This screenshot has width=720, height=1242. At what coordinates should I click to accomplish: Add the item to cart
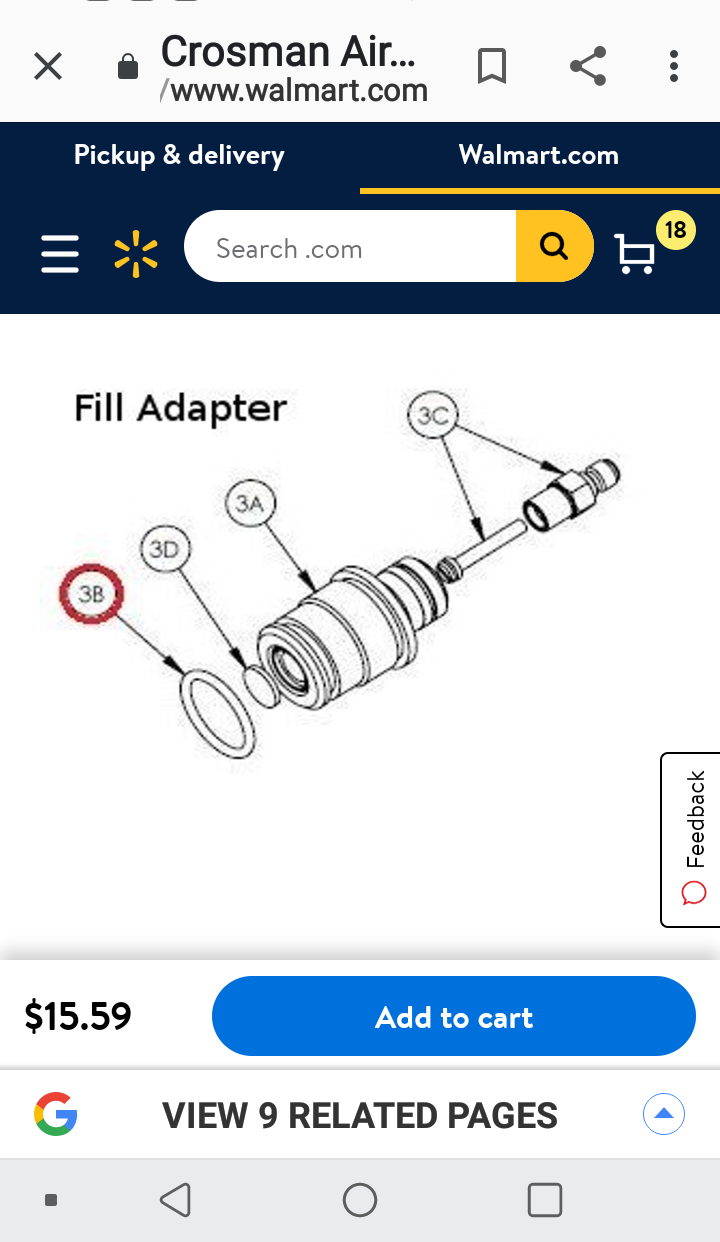tap(453, 1017)
